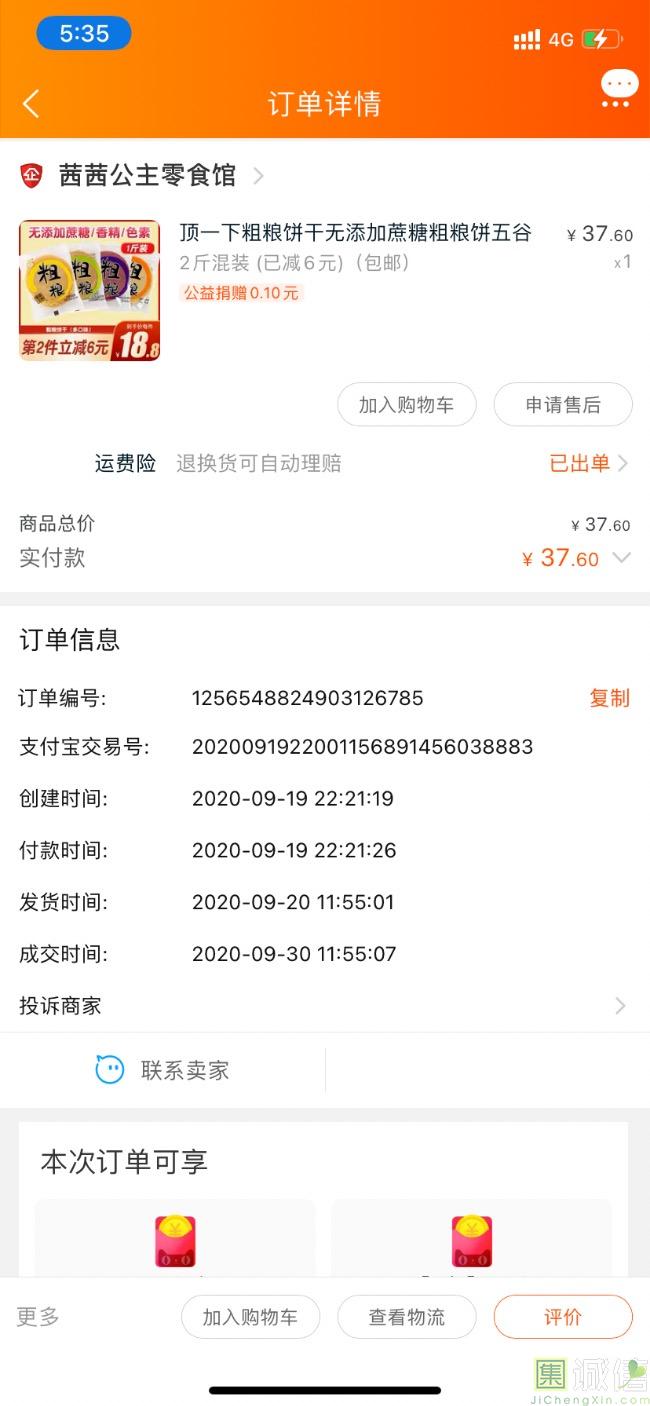Open the 粗粮饼干 product thumbnail

point(89,290)
